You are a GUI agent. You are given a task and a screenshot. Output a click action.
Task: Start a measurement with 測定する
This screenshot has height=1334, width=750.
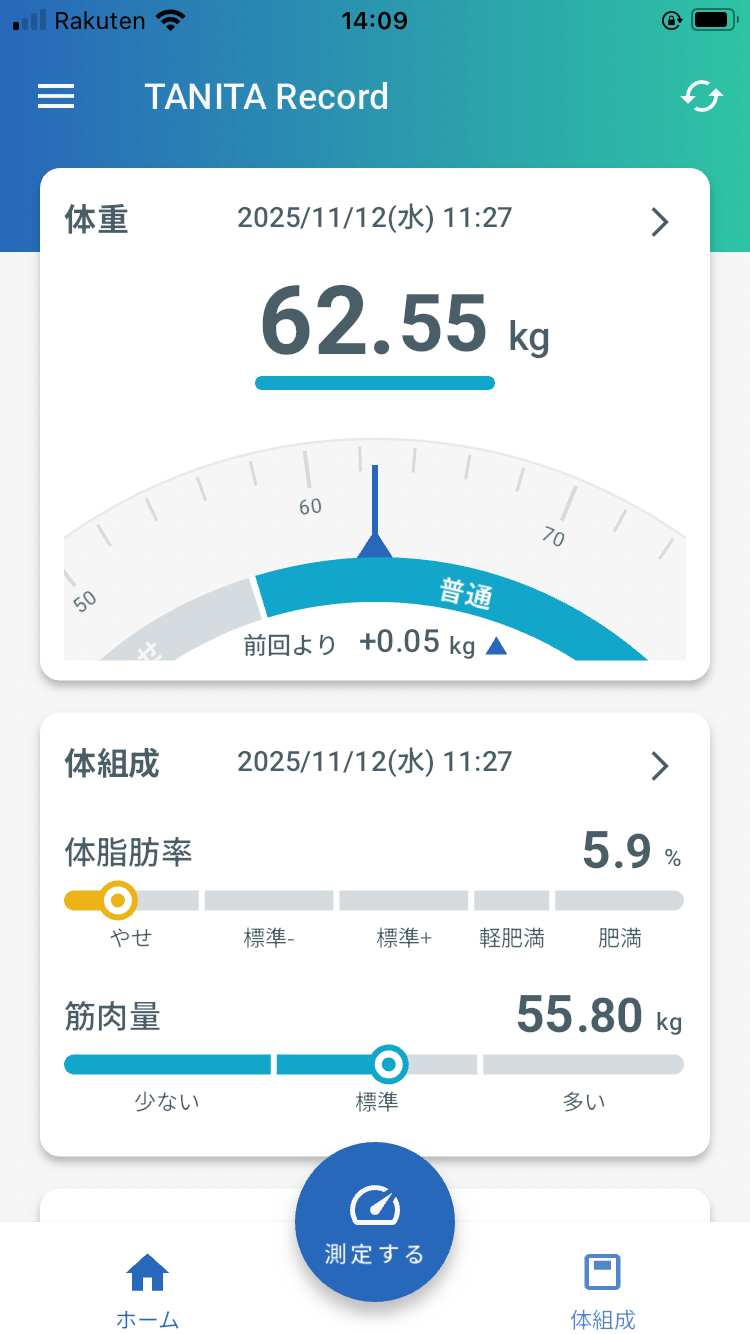(375, 1222)
